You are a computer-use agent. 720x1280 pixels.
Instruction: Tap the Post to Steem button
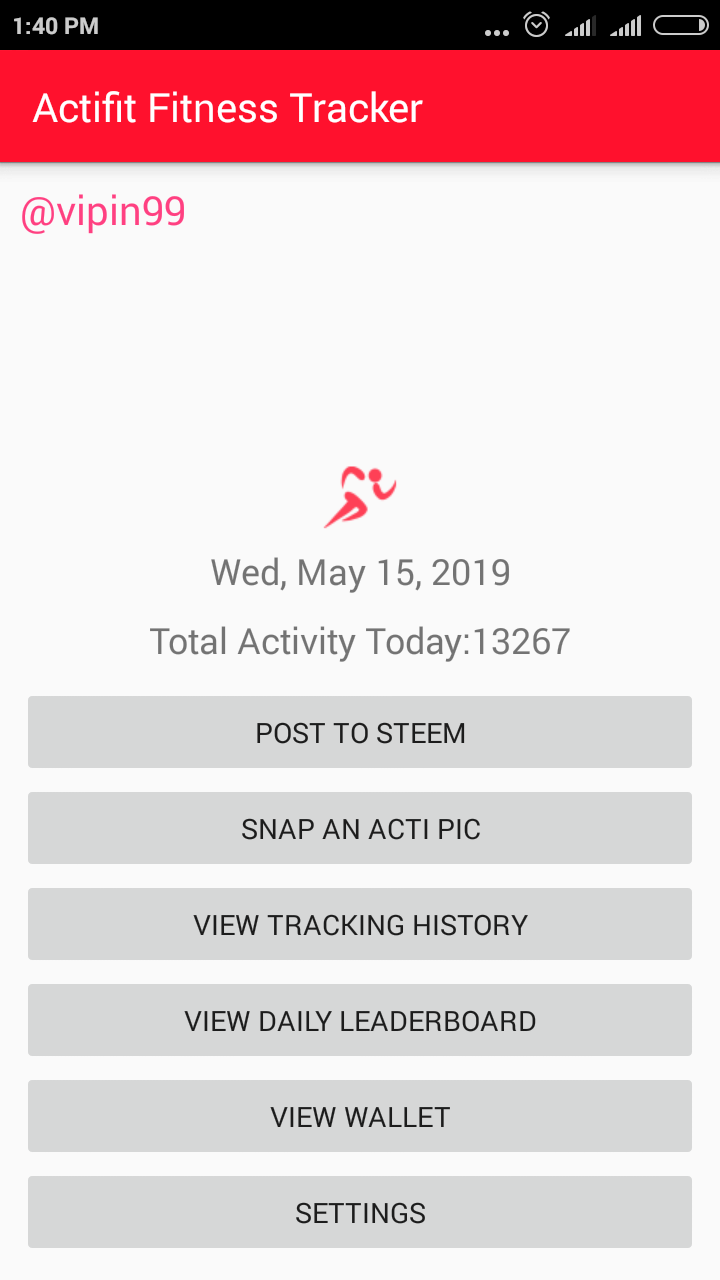coord(360,732)
